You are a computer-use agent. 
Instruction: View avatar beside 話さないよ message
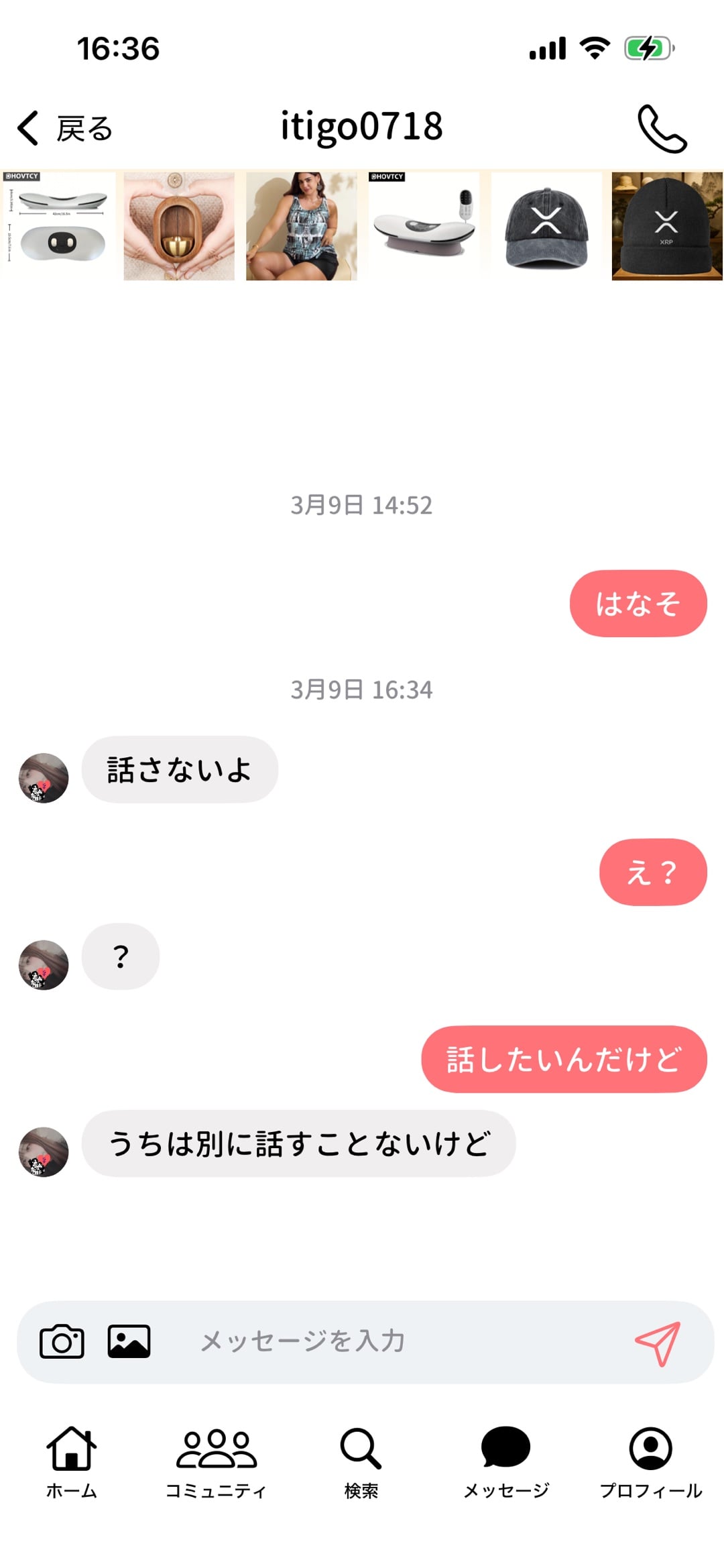click(44, 778)
